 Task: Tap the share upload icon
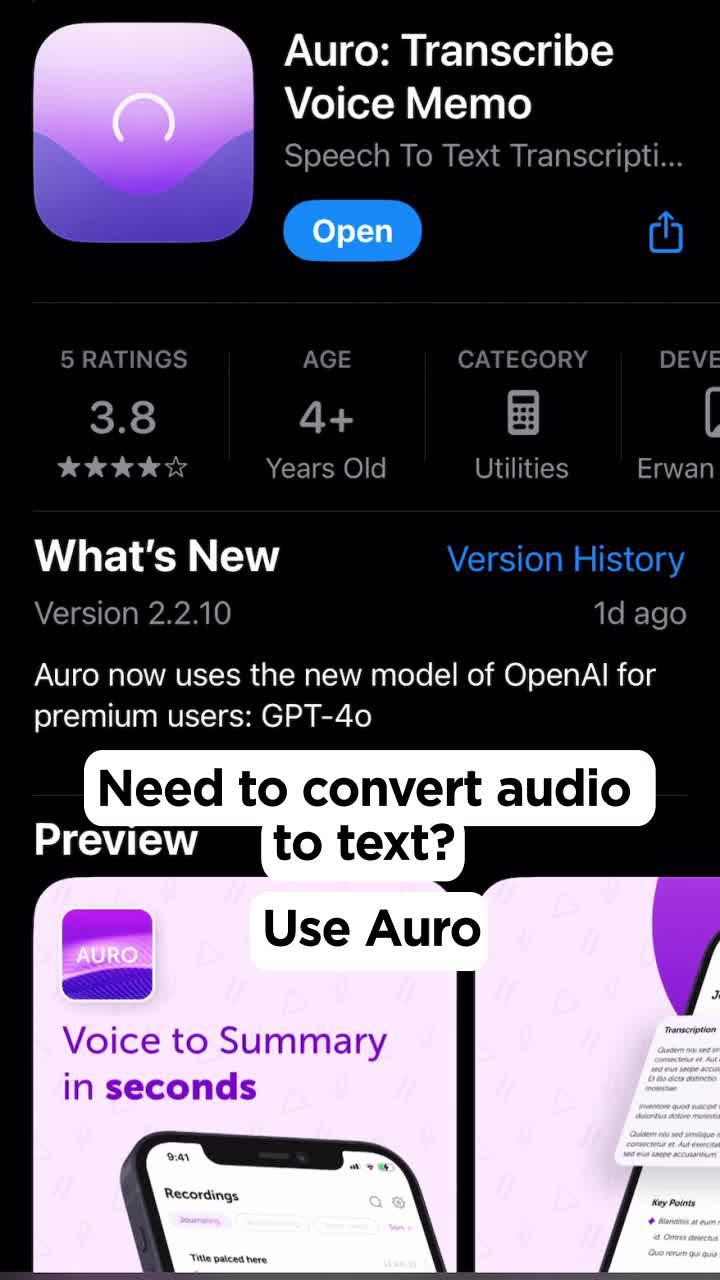(665, 230)
